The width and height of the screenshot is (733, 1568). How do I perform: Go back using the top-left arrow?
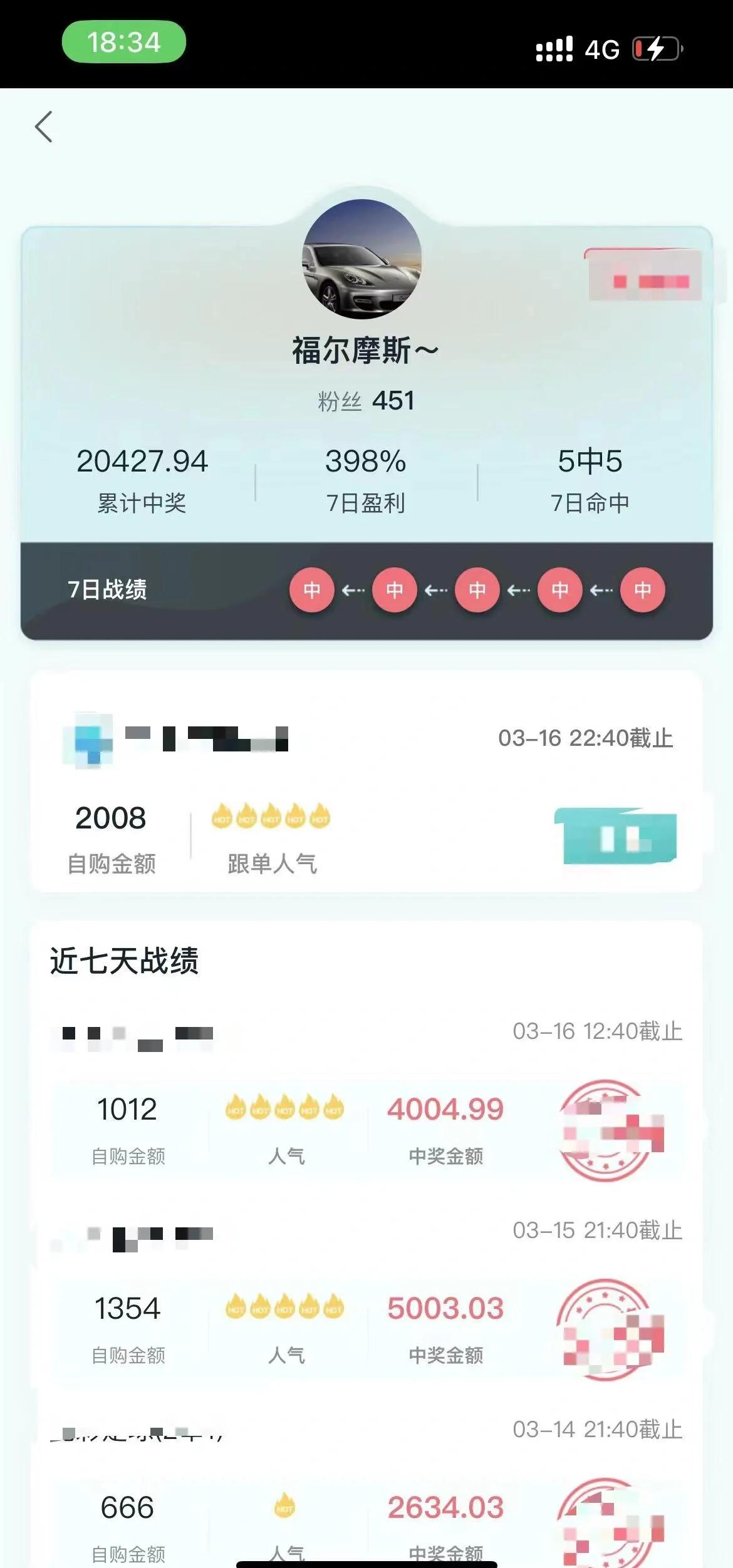[43, 127]
